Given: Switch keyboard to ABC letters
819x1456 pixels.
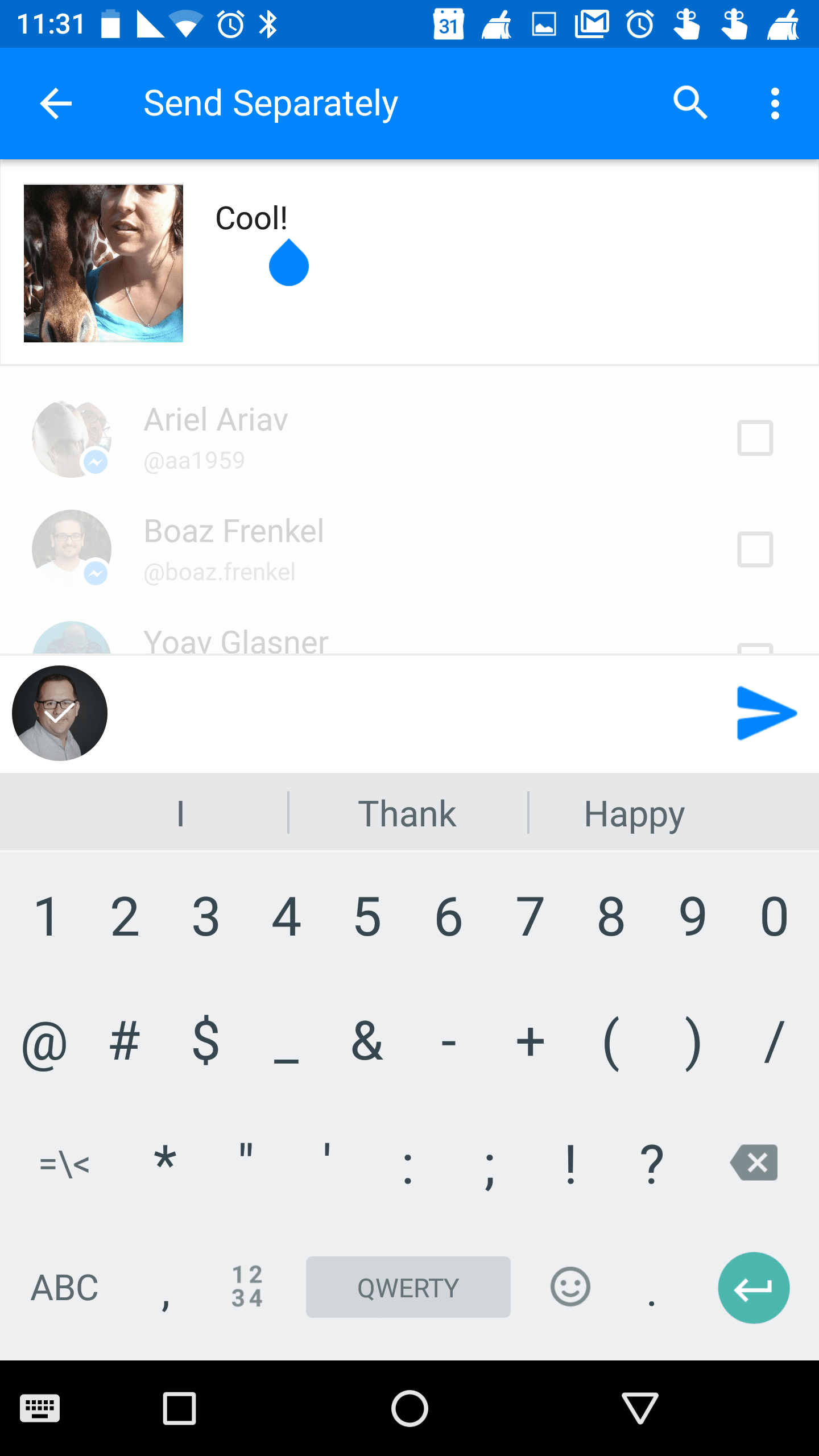Looking at the screenshot, I should click(x=64, y=1288).
